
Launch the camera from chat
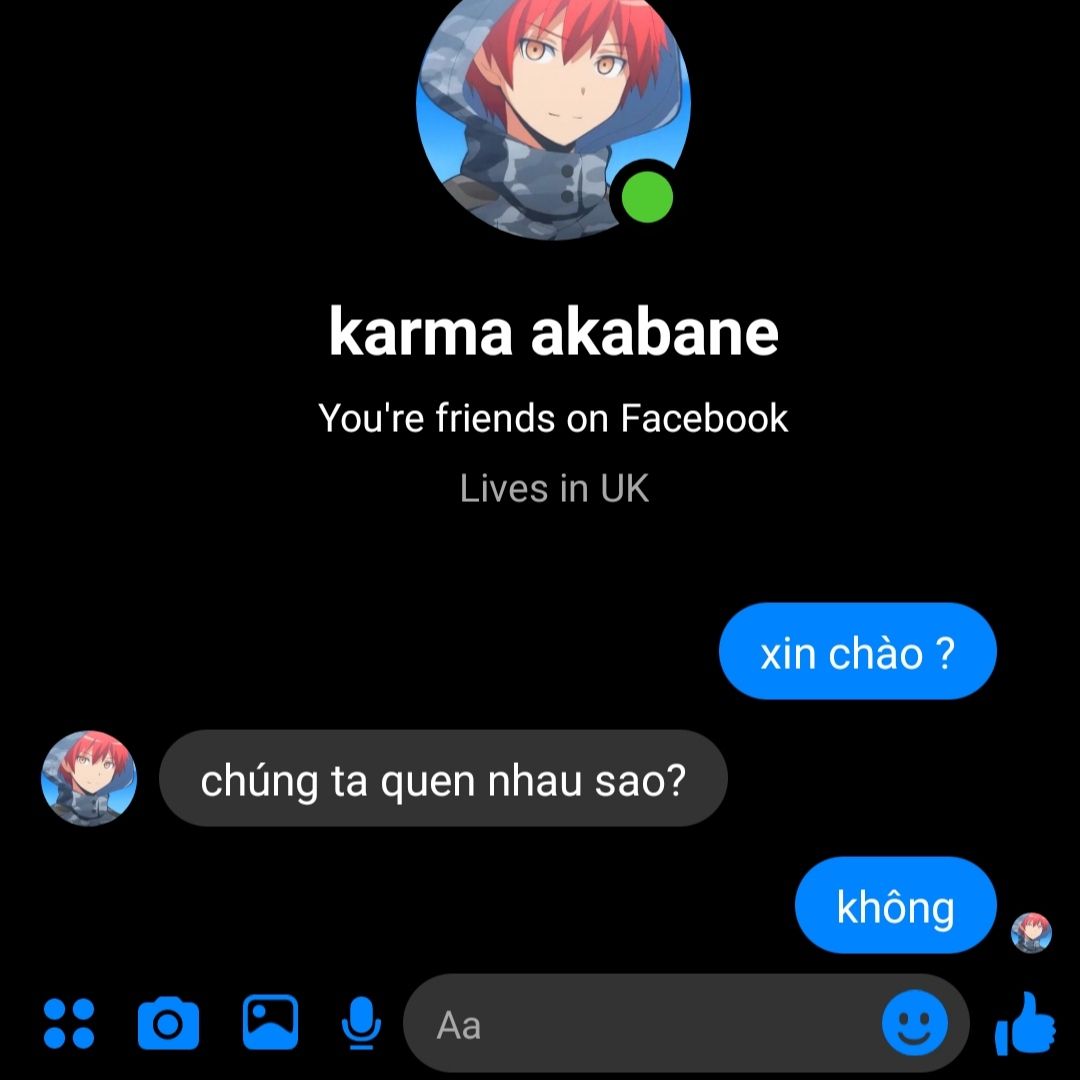tap(168, 1023)
